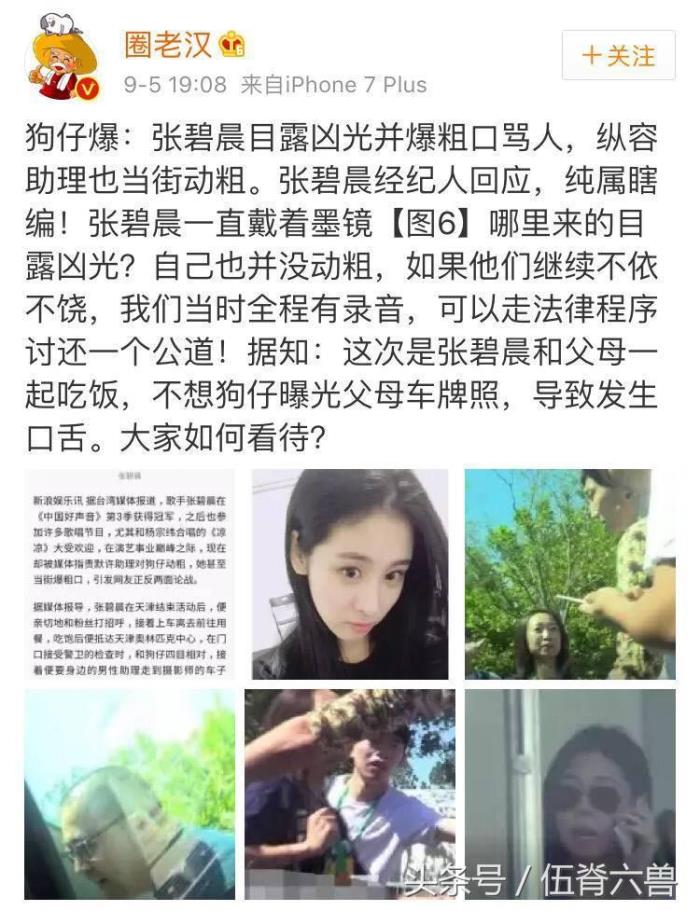
Task: Open the news article text screenshot image
Action: tap(129, 574)
